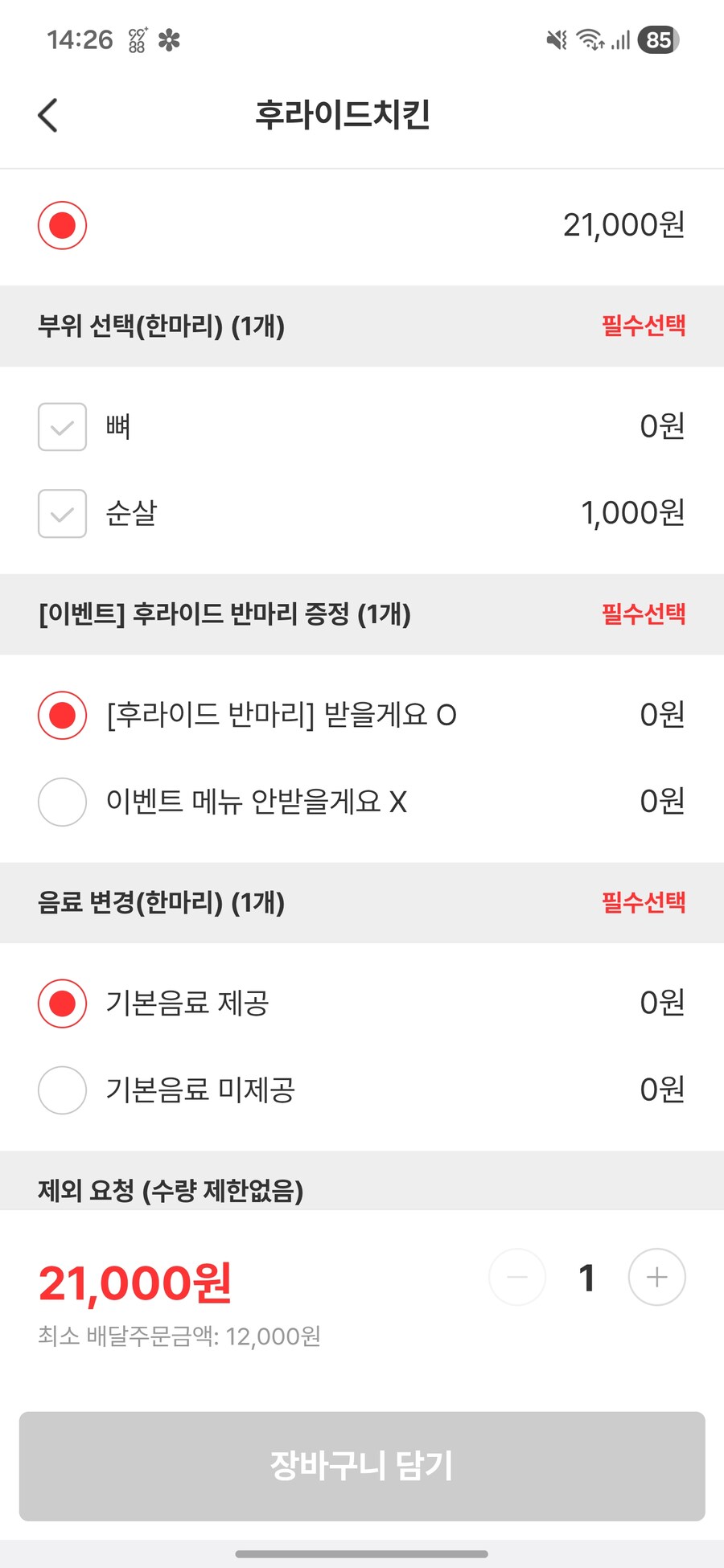
Task: Check the 순살 option
Action: coord(62,514)
